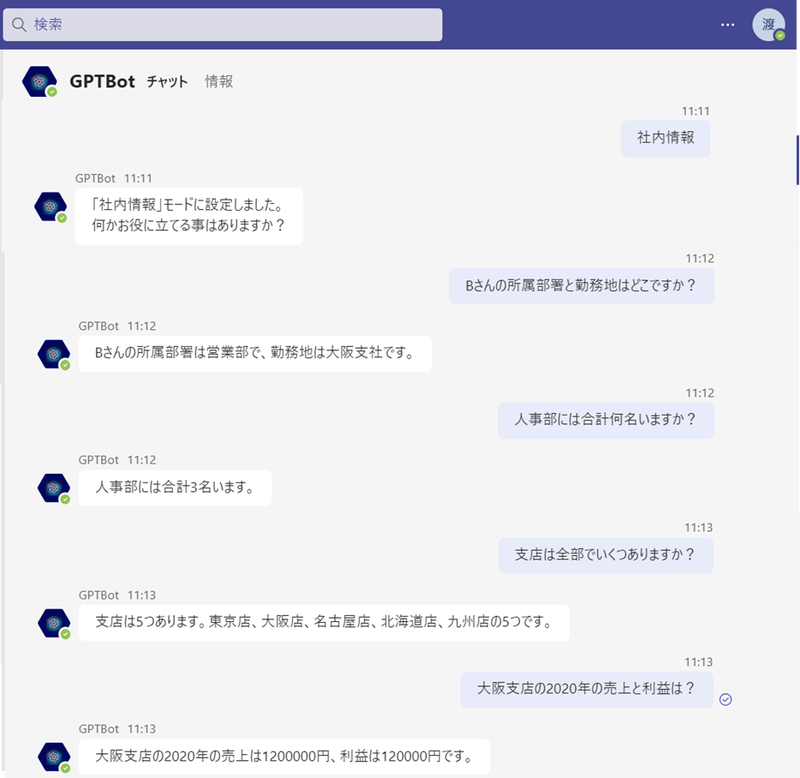The width and height of the screenshot is (800, 778).
Task: Open the GPTBot avatar in the header
Action: point(39,83)
